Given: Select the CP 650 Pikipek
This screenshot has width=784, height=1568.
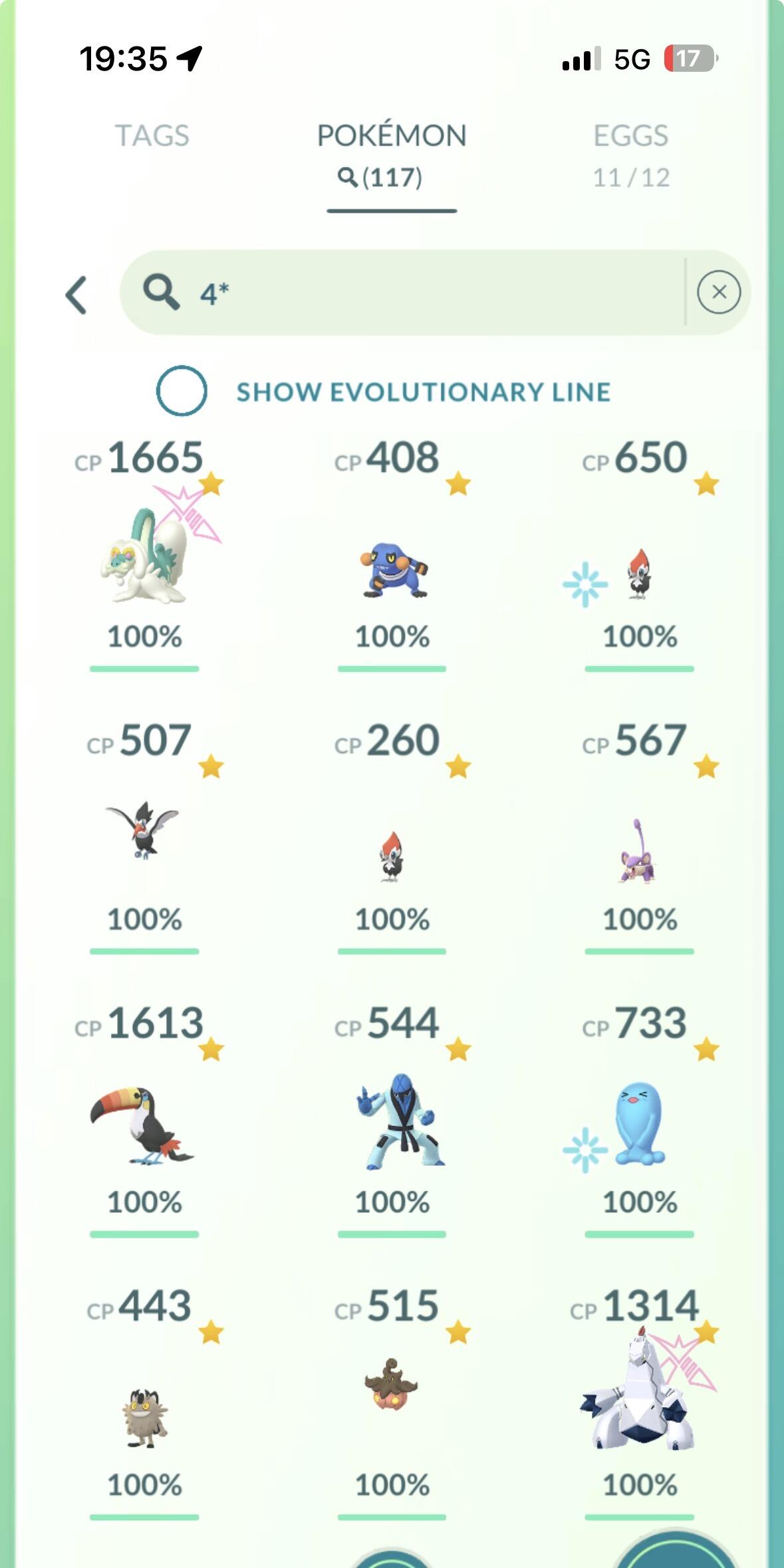Looking at the screenshot, I should (639, 573).
